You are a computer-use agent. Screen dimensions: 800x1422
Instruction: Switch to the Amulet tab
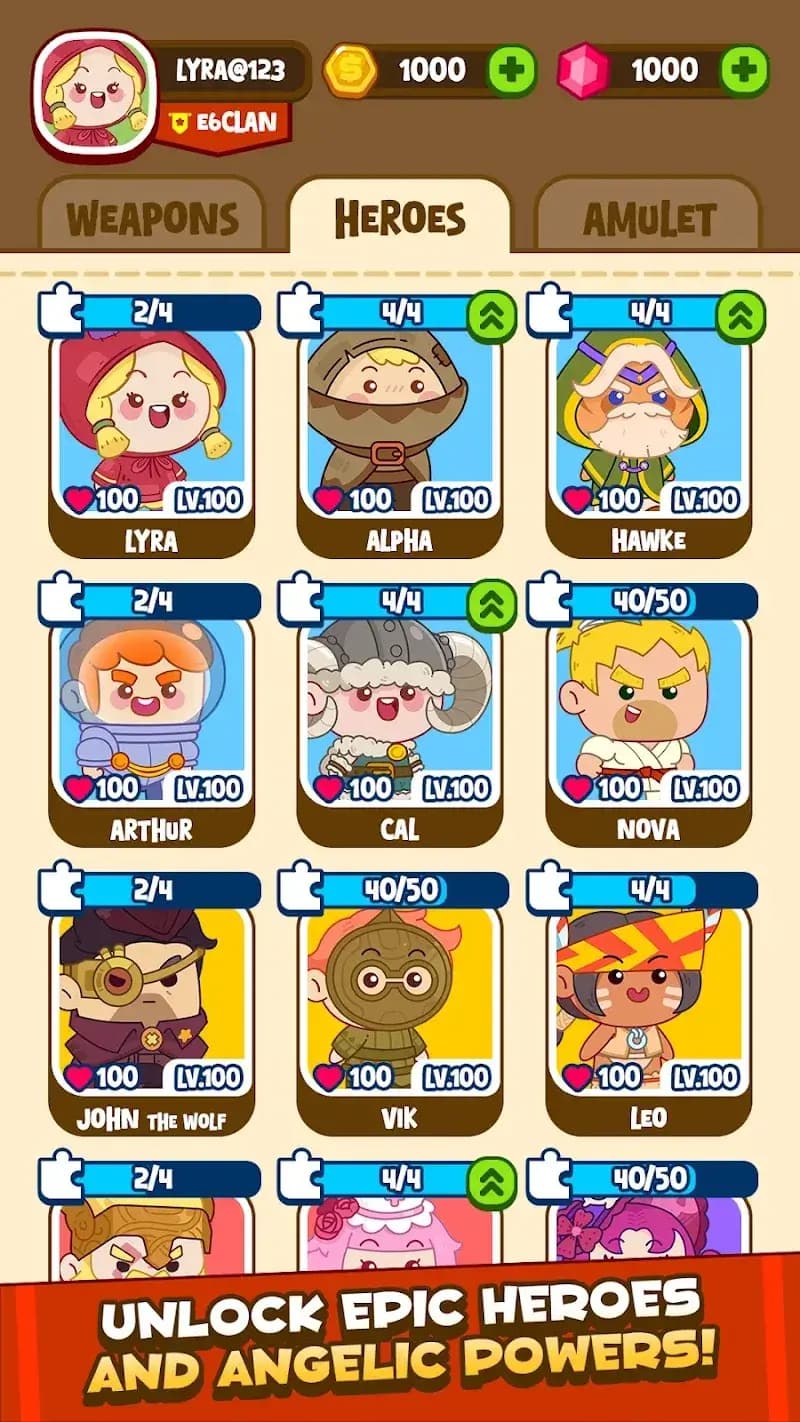click(x=648, y=218)
